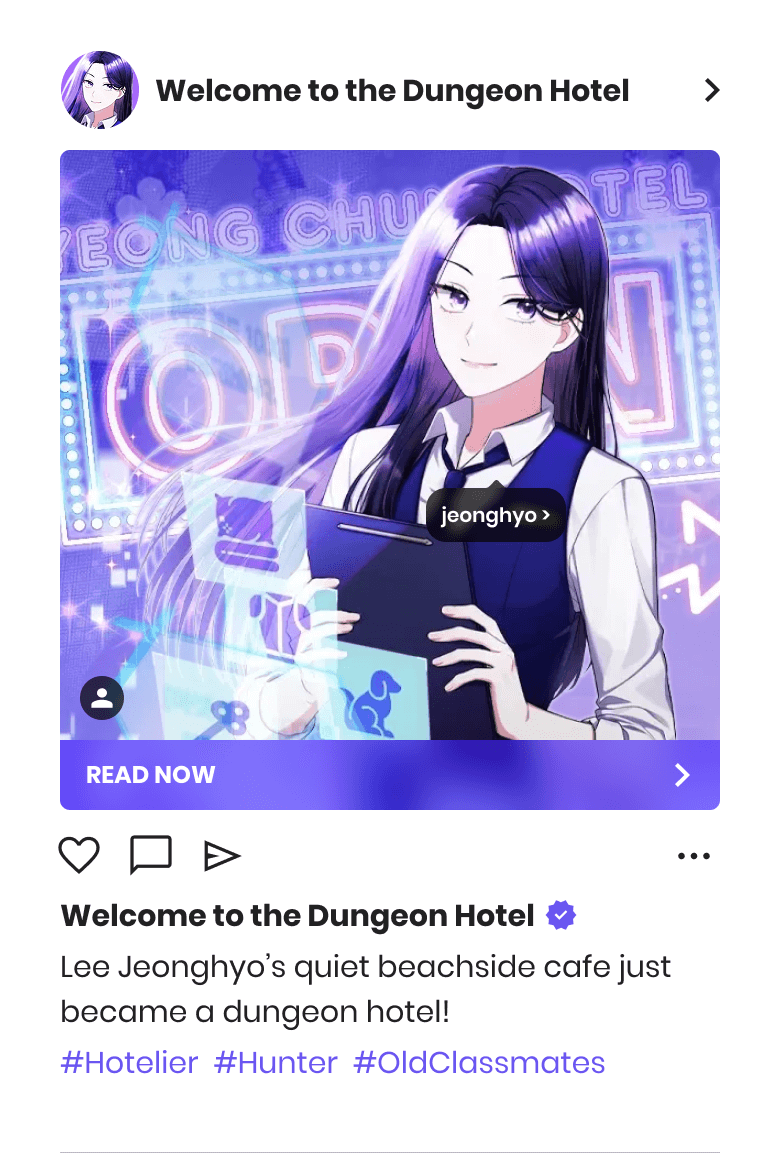Viewport: 780px width, 1153px height.
Task: Open the three-dot overflow menu
Action: (694, 856)
